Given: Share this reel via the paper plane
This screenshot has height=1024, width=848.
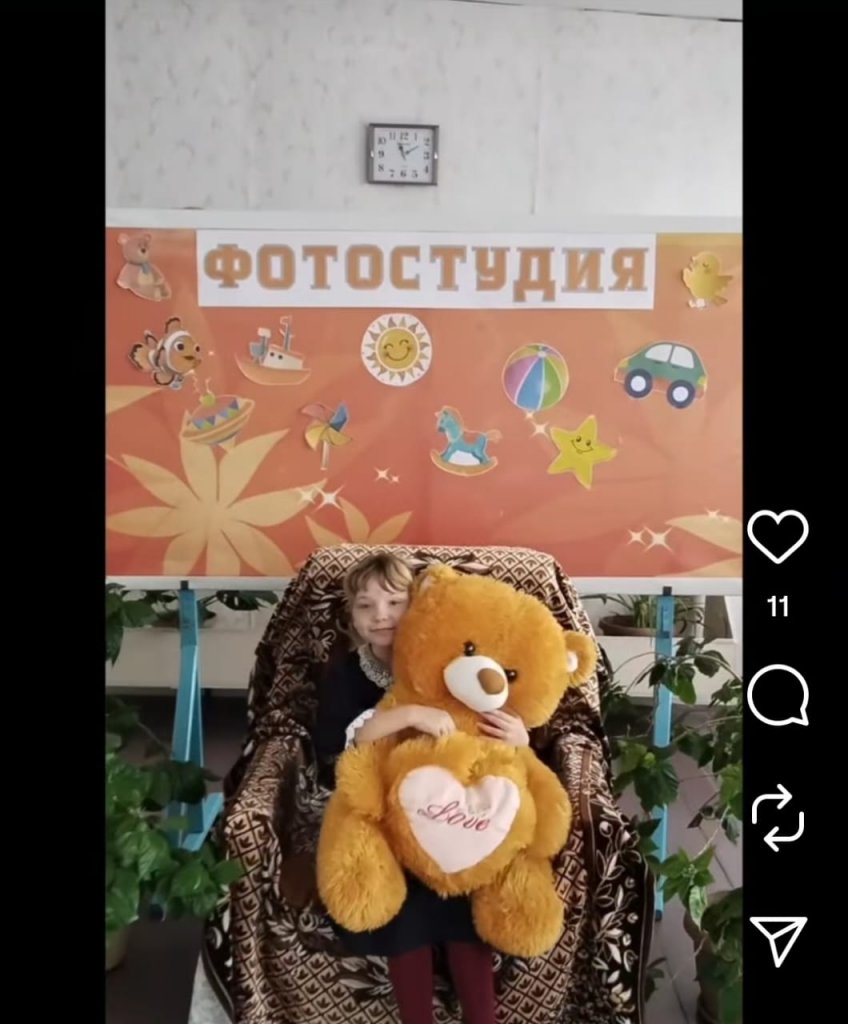Looking at the screenshot, I should point(777,939).
